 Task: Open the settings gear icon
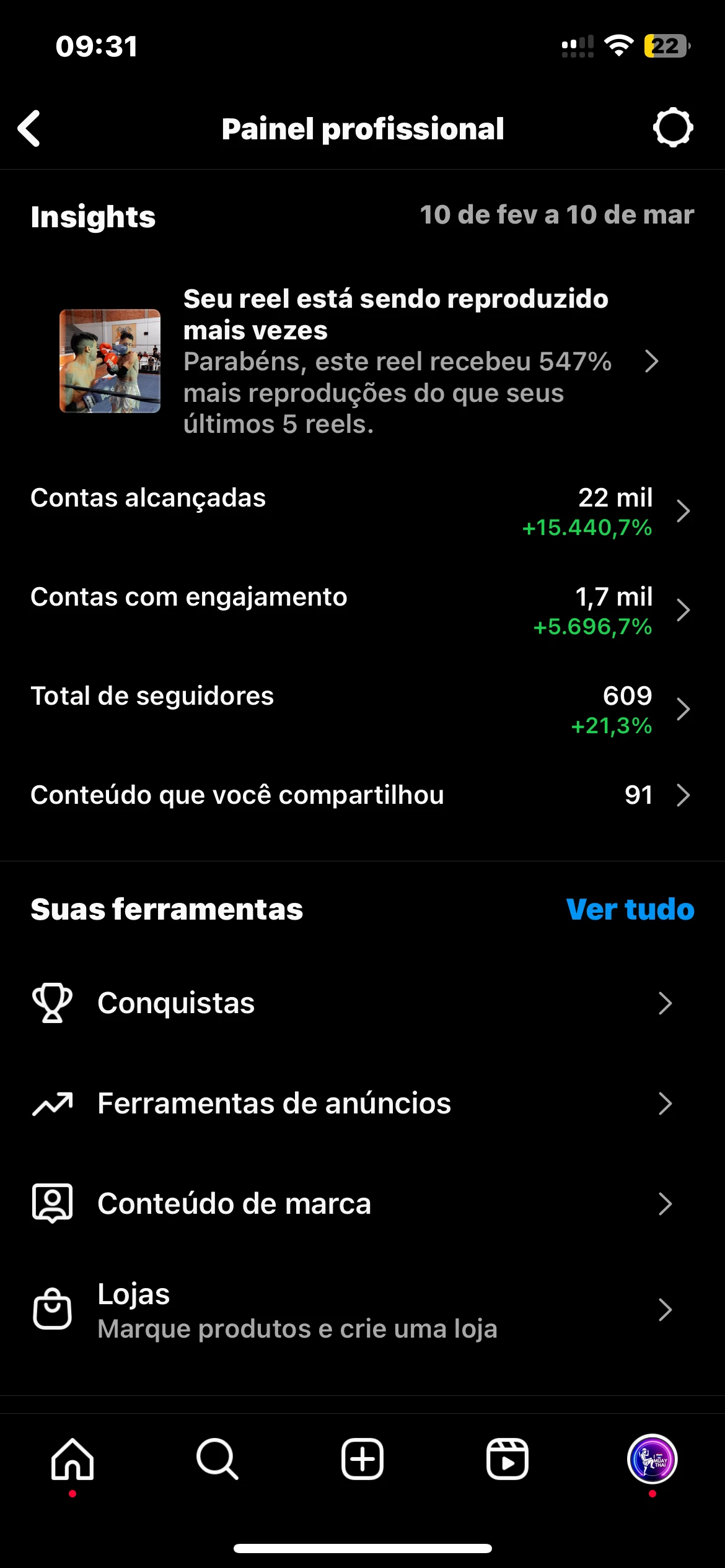(x=672, y=128)
